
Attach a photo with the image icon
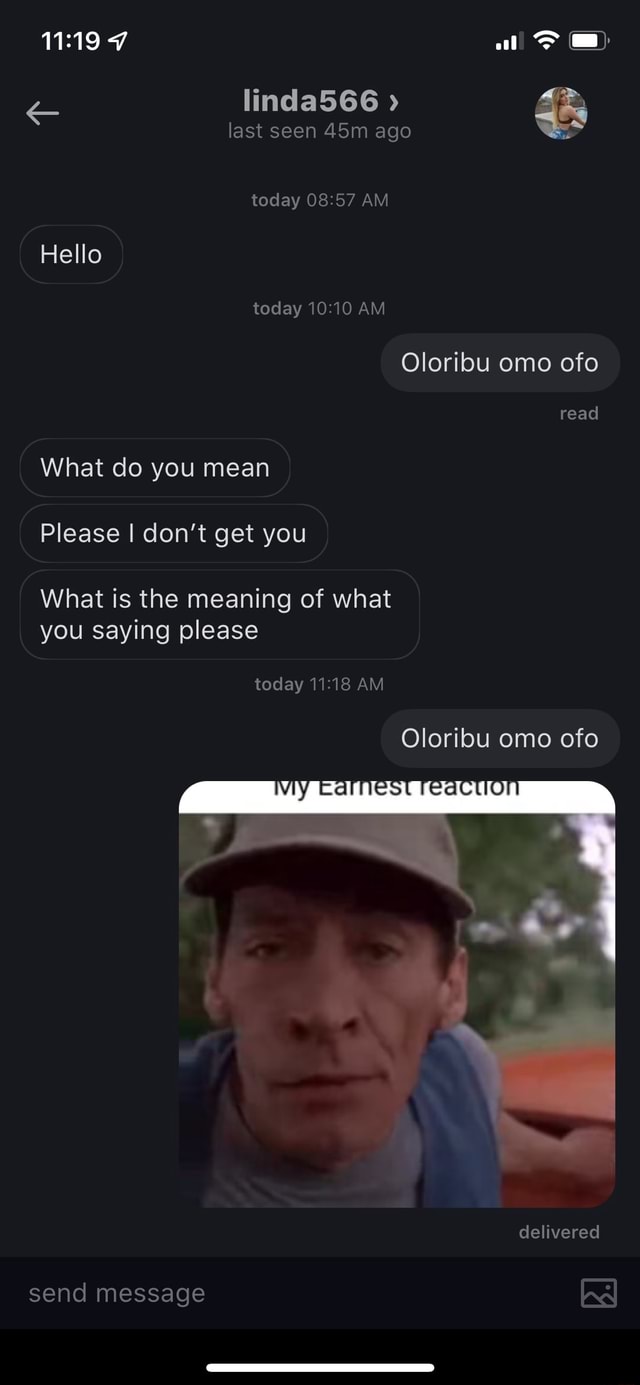(x=598, y=1293)
